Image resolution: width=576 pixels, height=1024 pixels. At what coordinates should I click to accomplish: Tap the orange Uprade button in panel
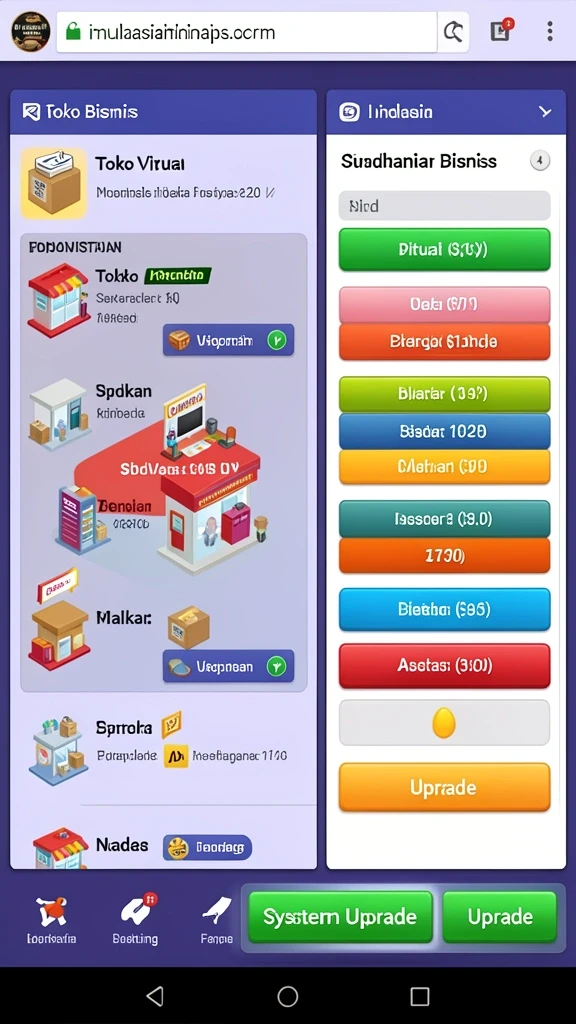(444, 787)
